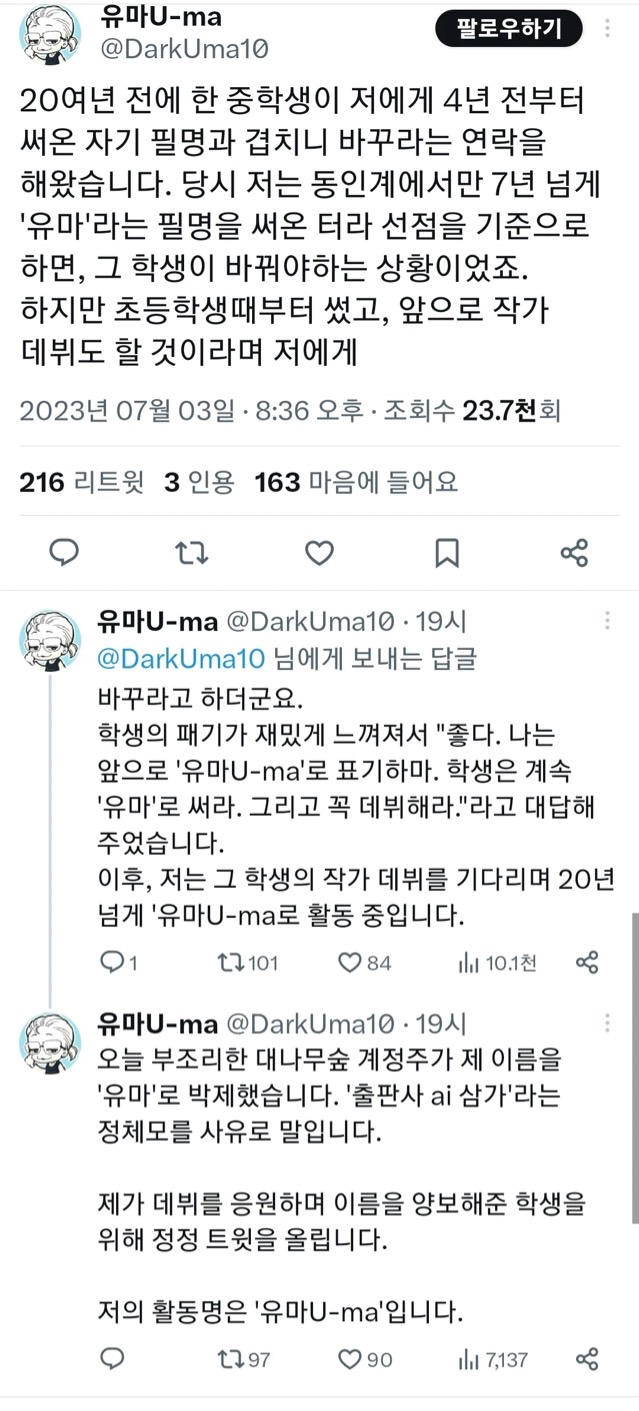Bookmark the main tweet
Screen dimensions: 639x1411
(x=447, y=552)
